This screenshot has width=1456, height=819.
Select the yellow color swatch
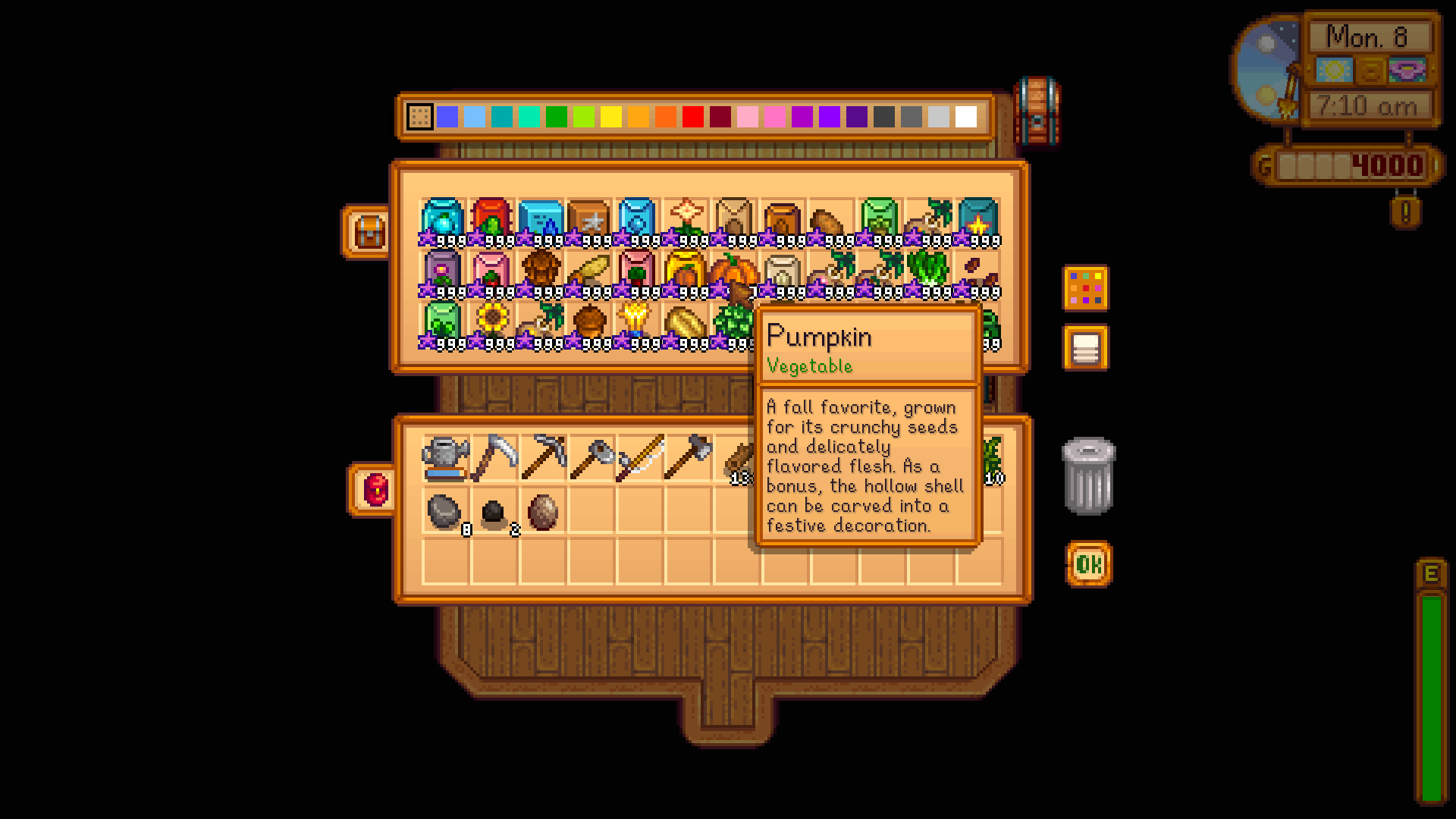(x=610, y=117)
